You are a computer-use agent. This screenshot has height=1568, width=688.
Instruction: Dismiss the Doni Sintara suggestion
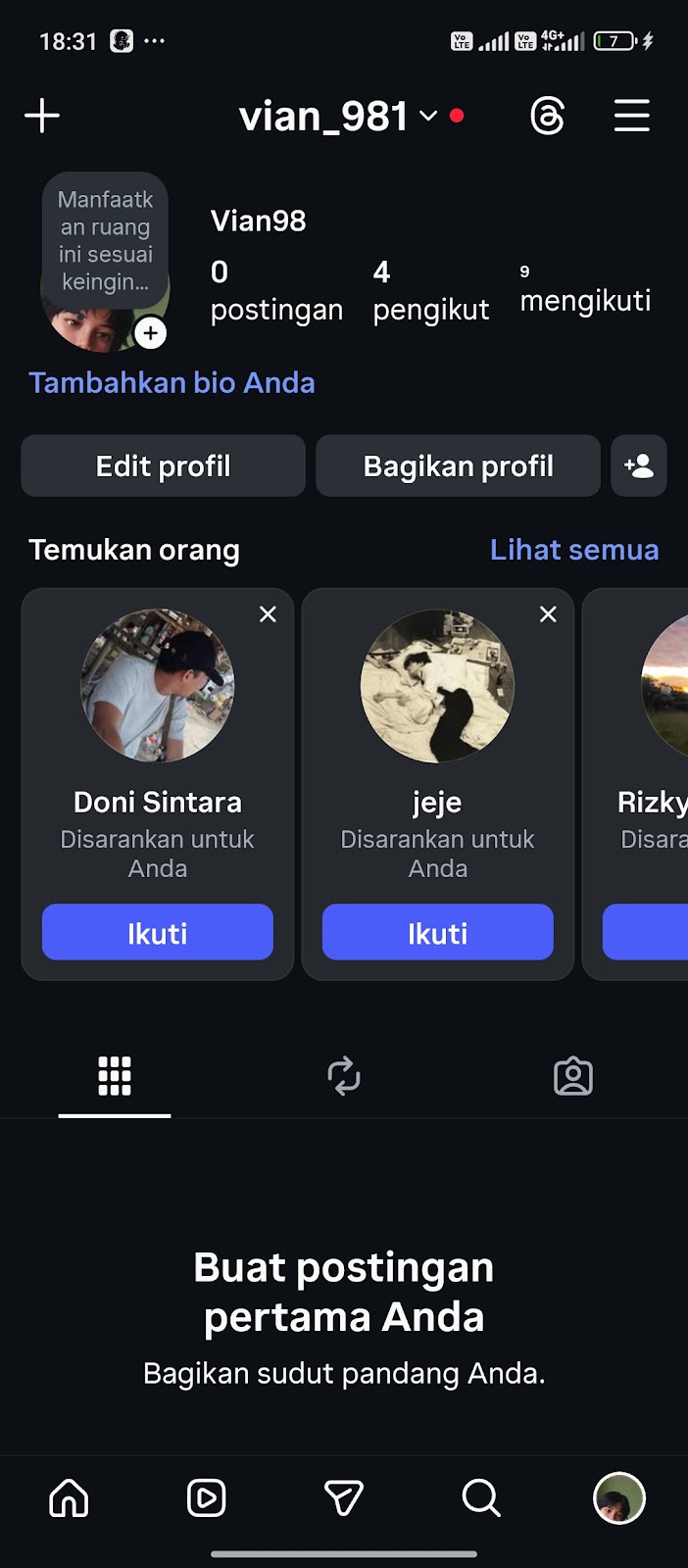click(x=268, y=614)
